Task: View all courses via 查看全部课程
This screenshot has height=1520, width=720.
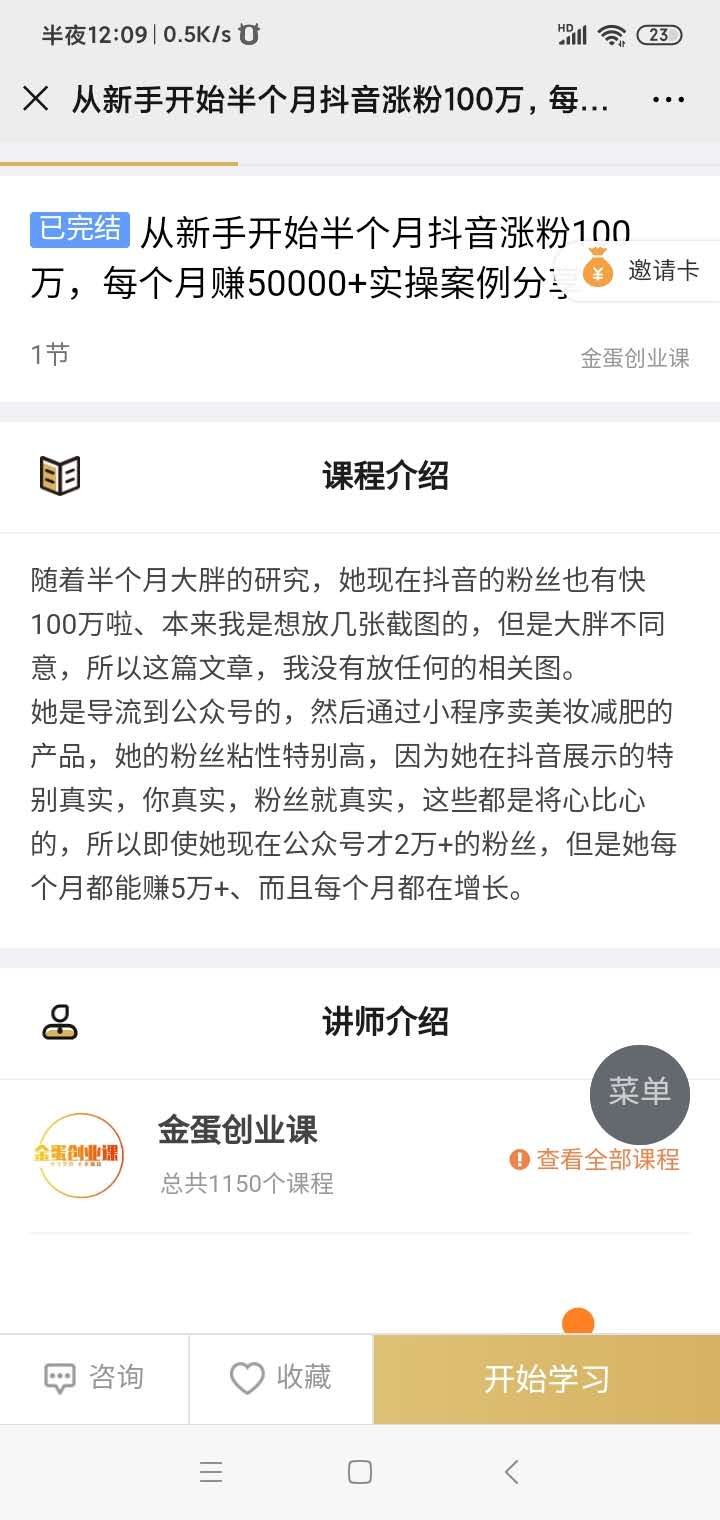Action: click(x=595, y=1159)
